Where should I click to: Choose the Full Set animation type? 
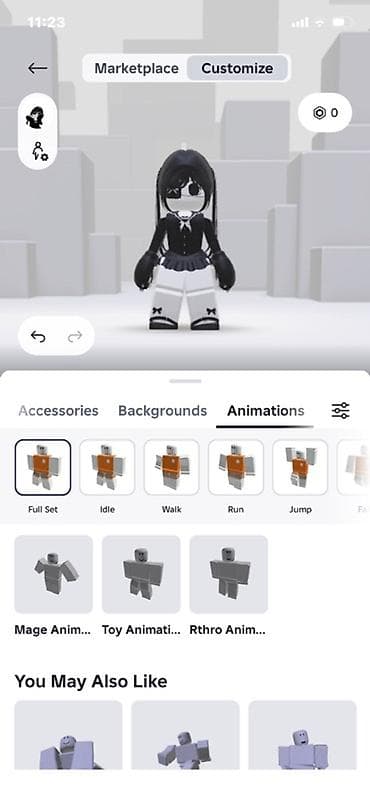(x=43, y=467)
